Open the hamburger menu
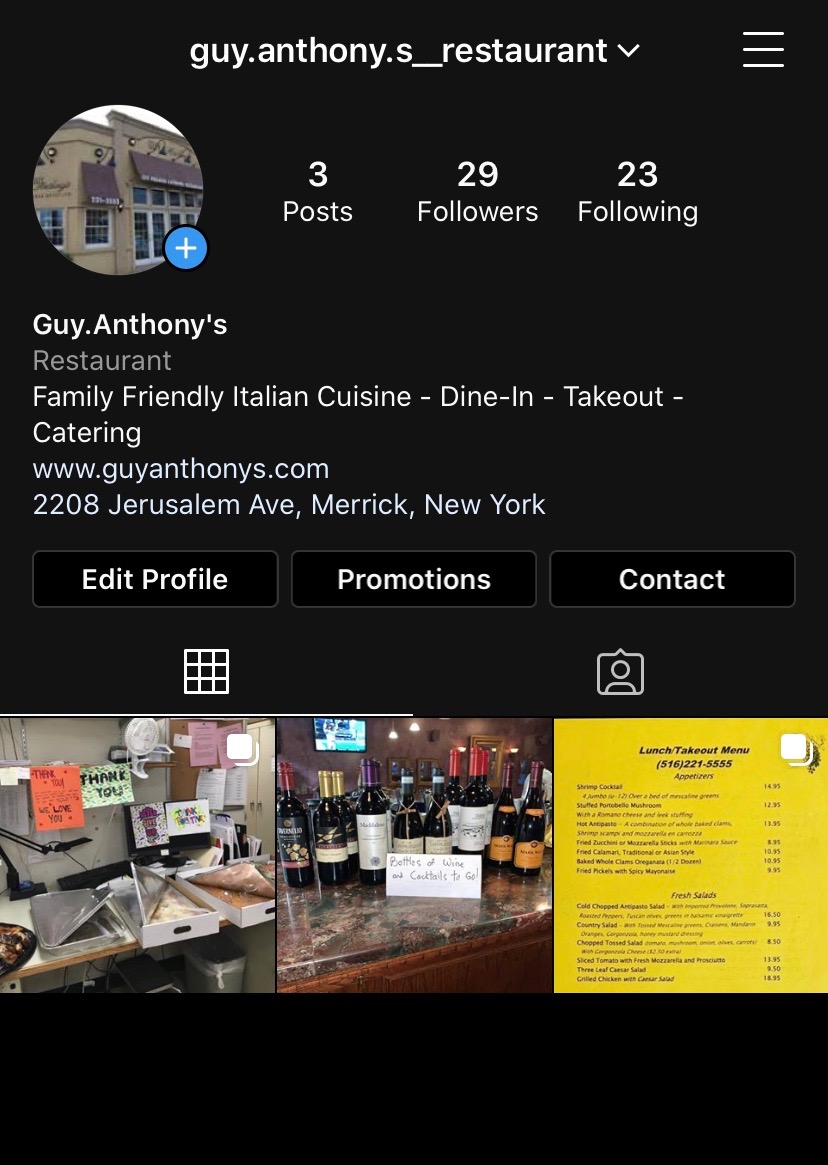The height and width of the screenshot is (1165, 828). (x=763, y=49)
